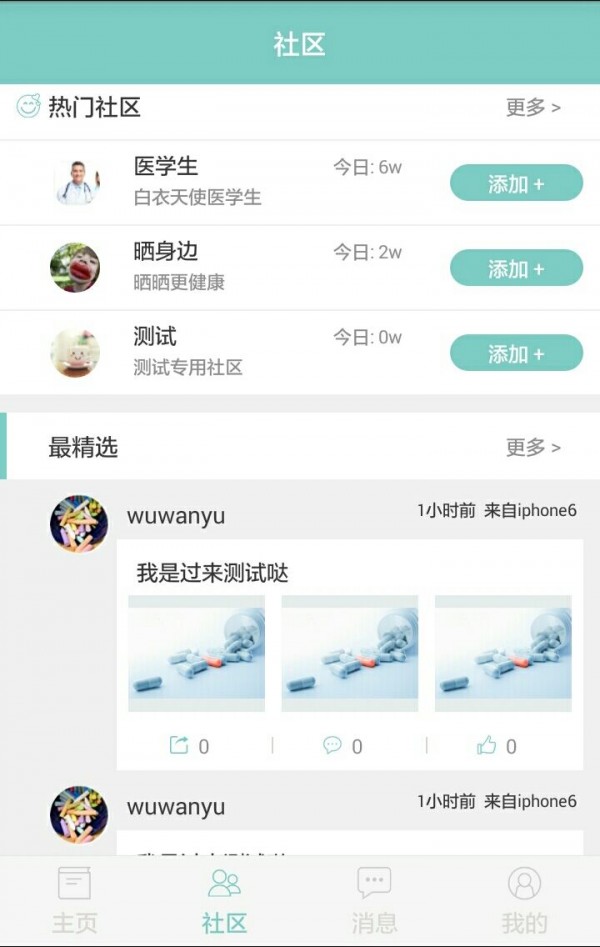Tap 更多 next to 最精选

click(533, 447)
